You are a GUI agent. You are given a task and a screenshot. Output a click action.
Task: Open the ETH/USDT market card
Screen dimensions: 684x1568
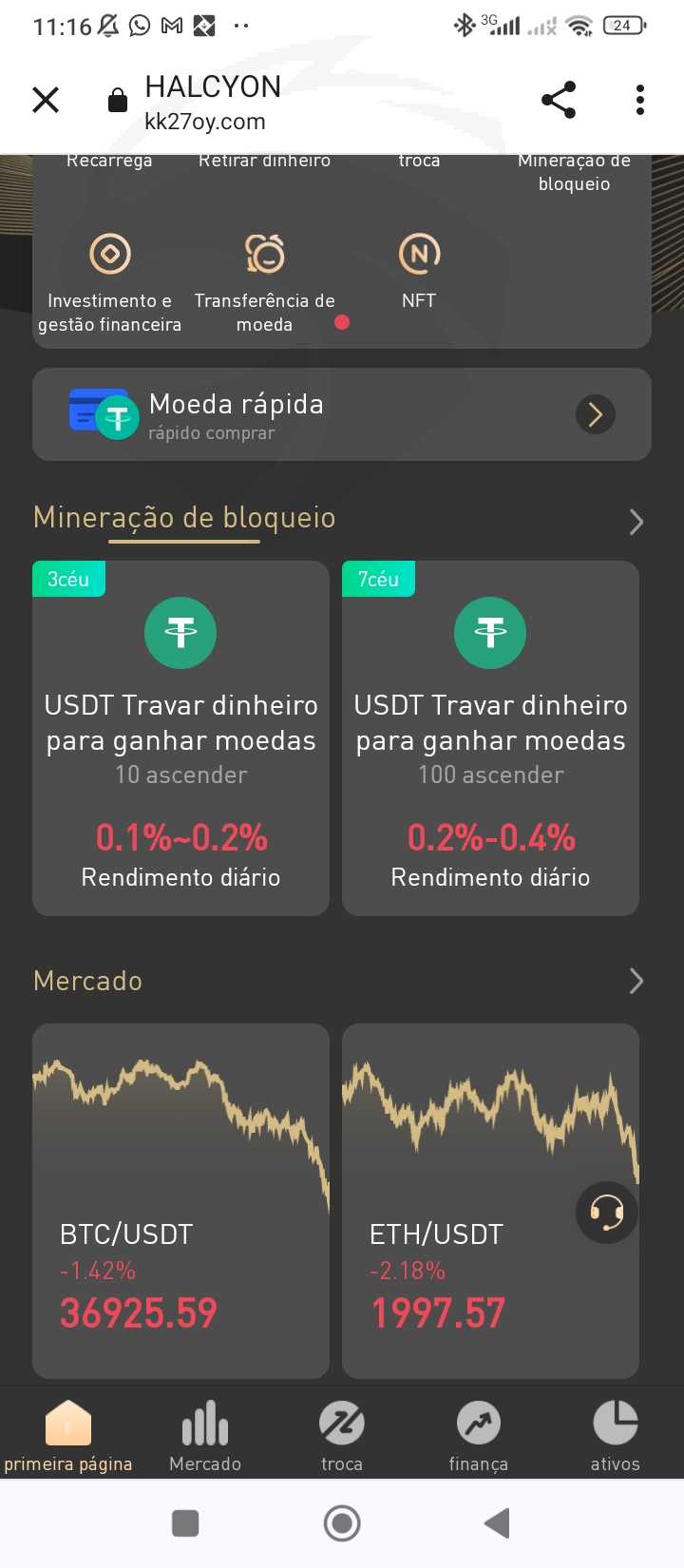(490, 1201)
